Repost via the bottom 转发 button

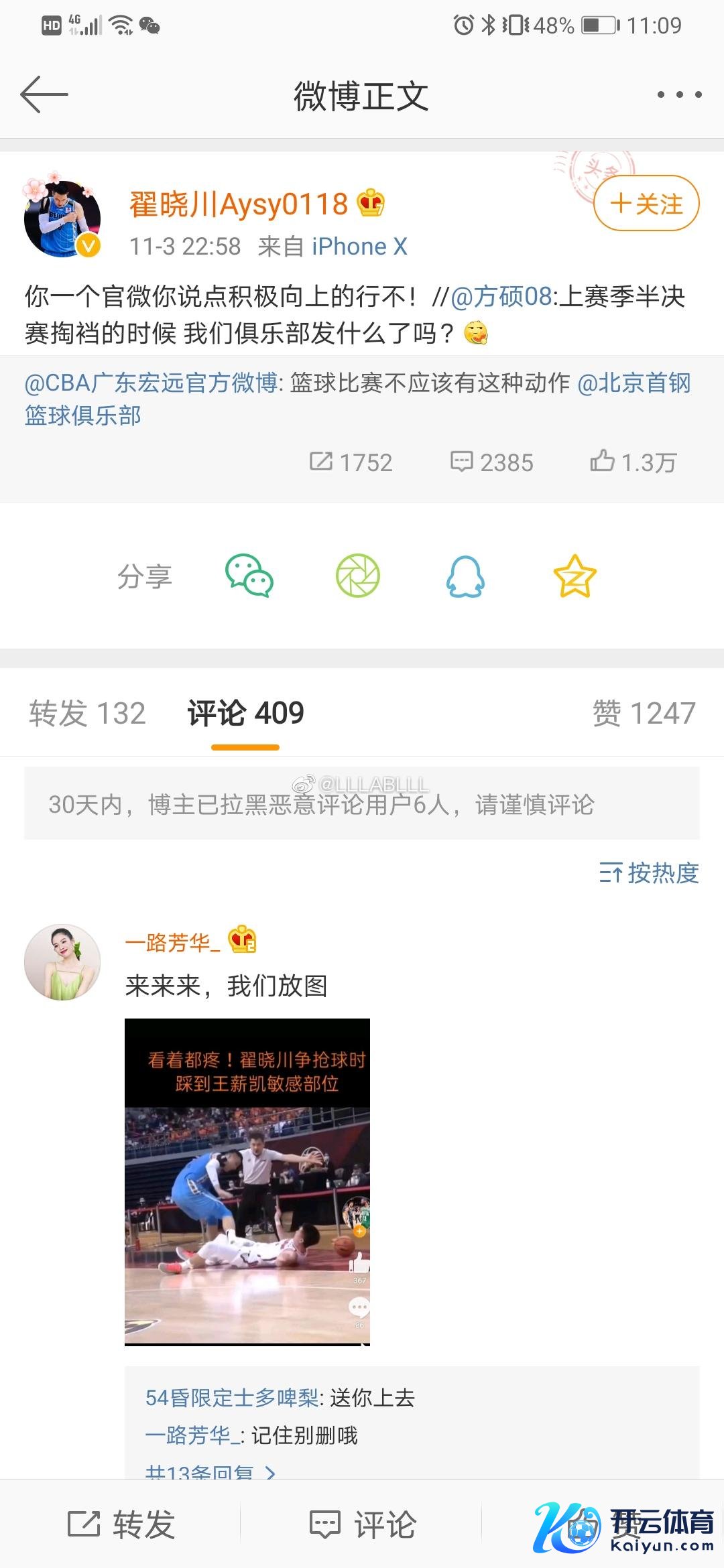121,1524
